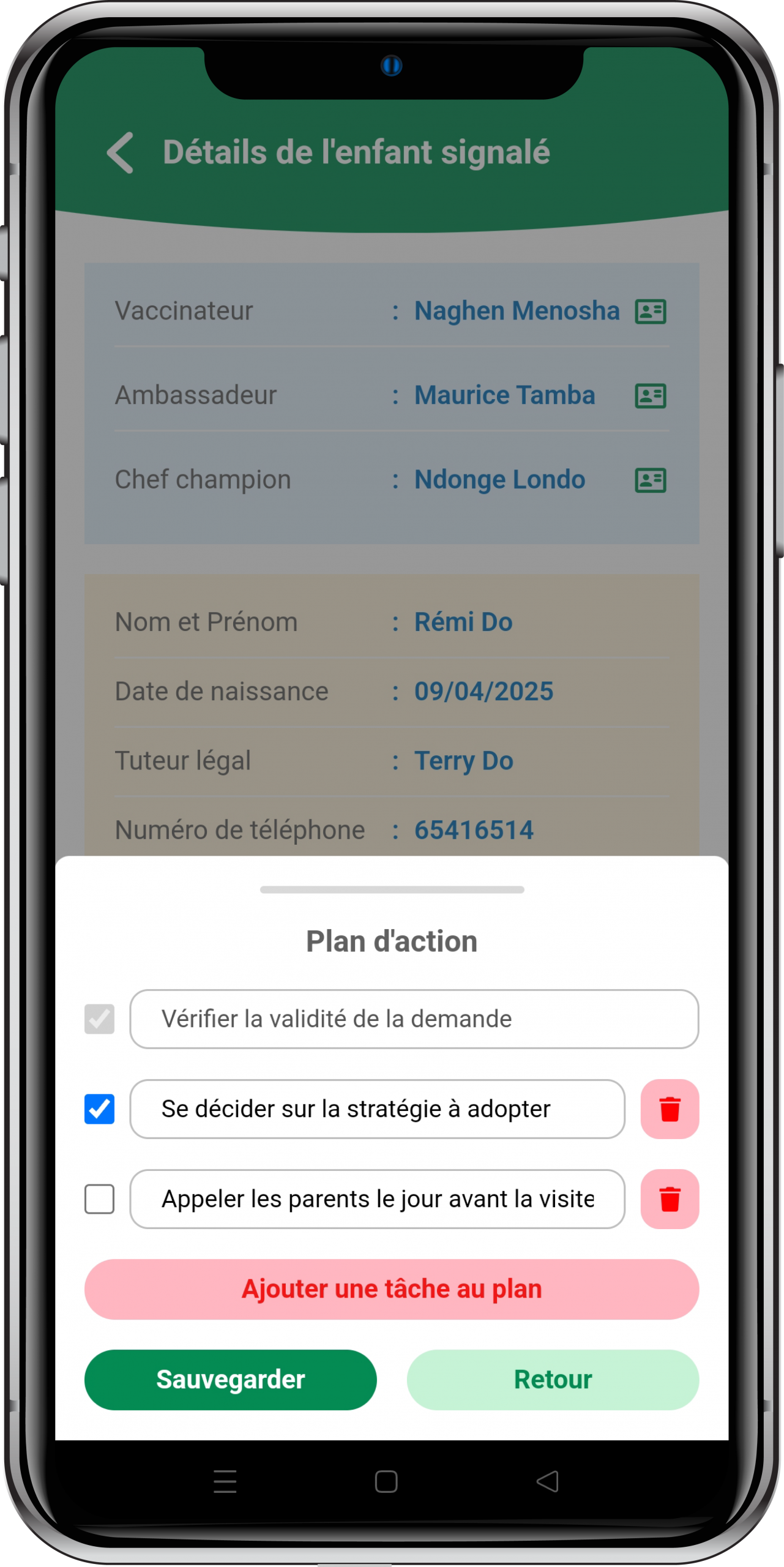
Task: Tap 'Ajouter une tâche au plan' button
Action: coord(392,1289)
